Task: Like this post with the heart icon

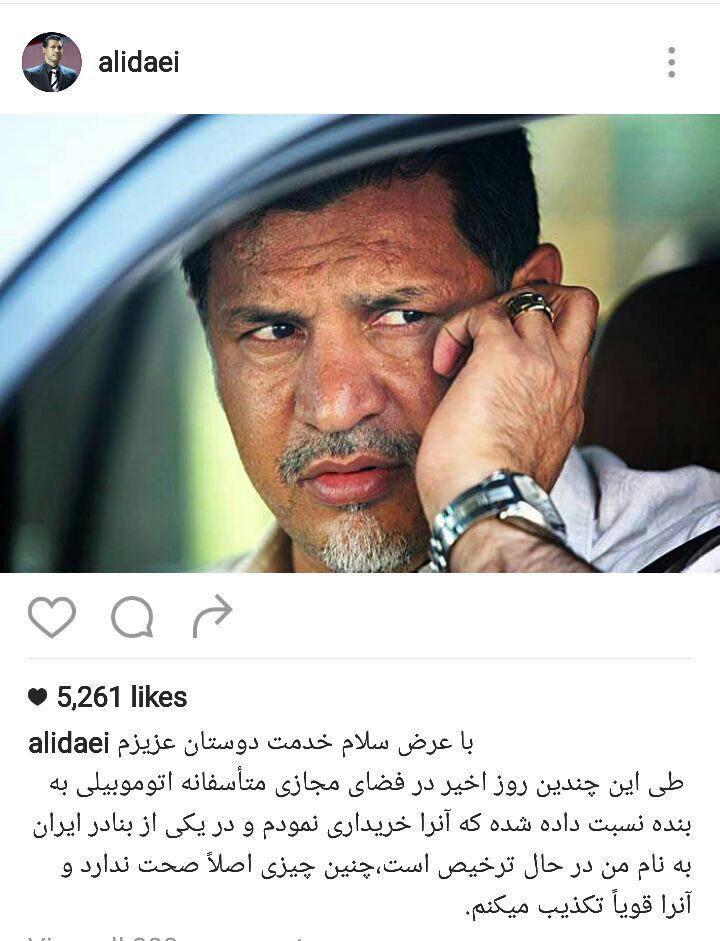Action: tap(52, 617)
